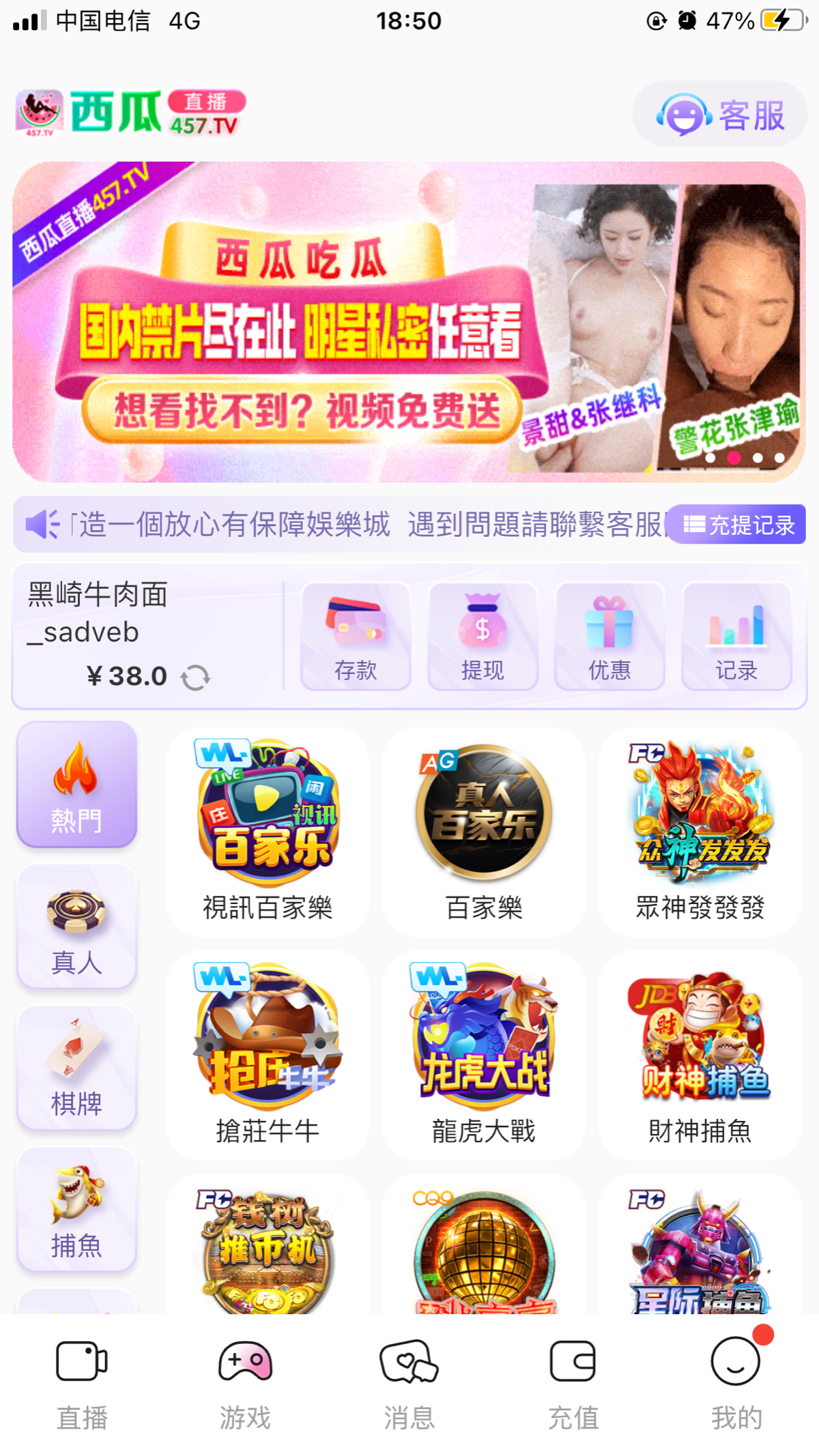Image resolution: width=819 pixels, height=1456 pixels.
Task: Tap the 存款 deposit button
Action: coord(356,637)
